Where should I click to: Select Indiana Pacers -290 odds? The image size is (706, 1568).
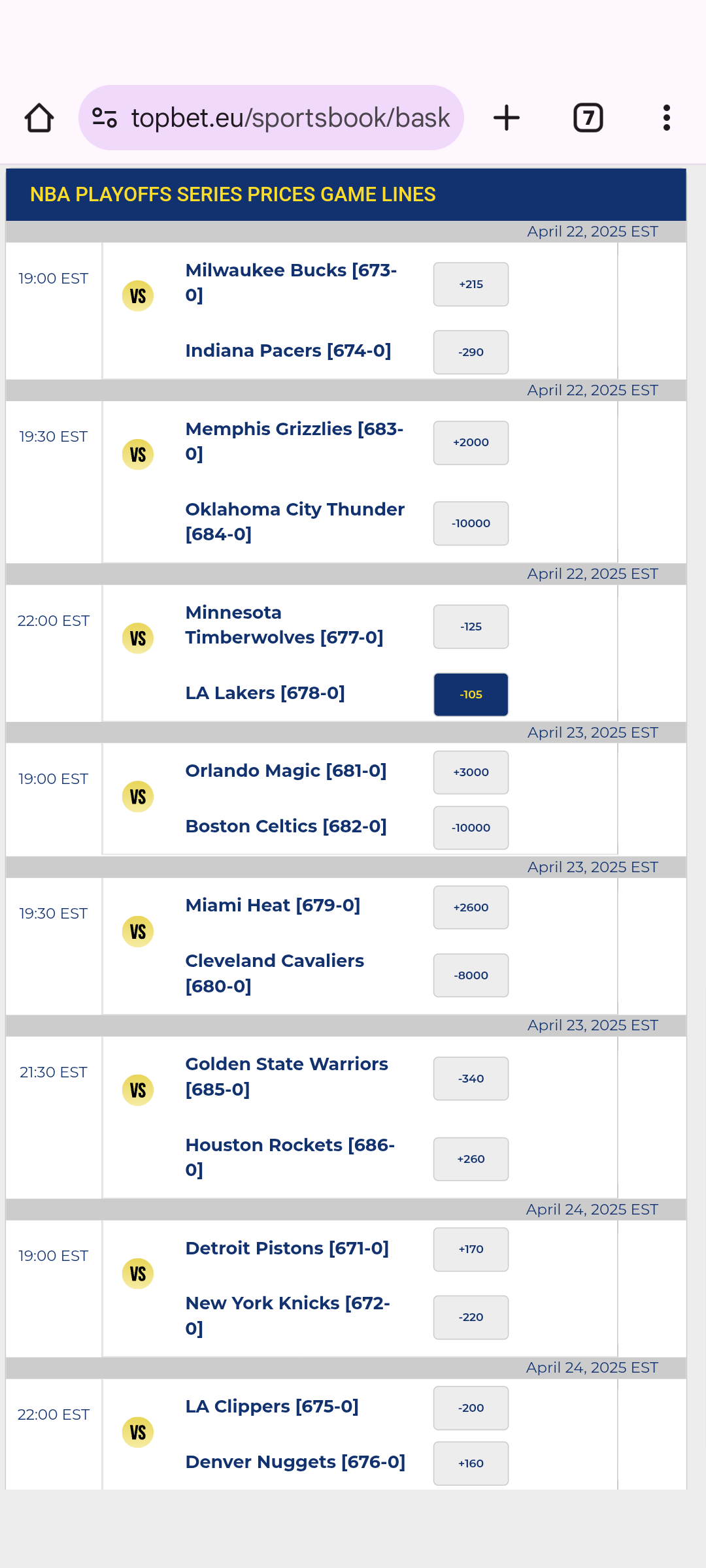tap(471, 352)
